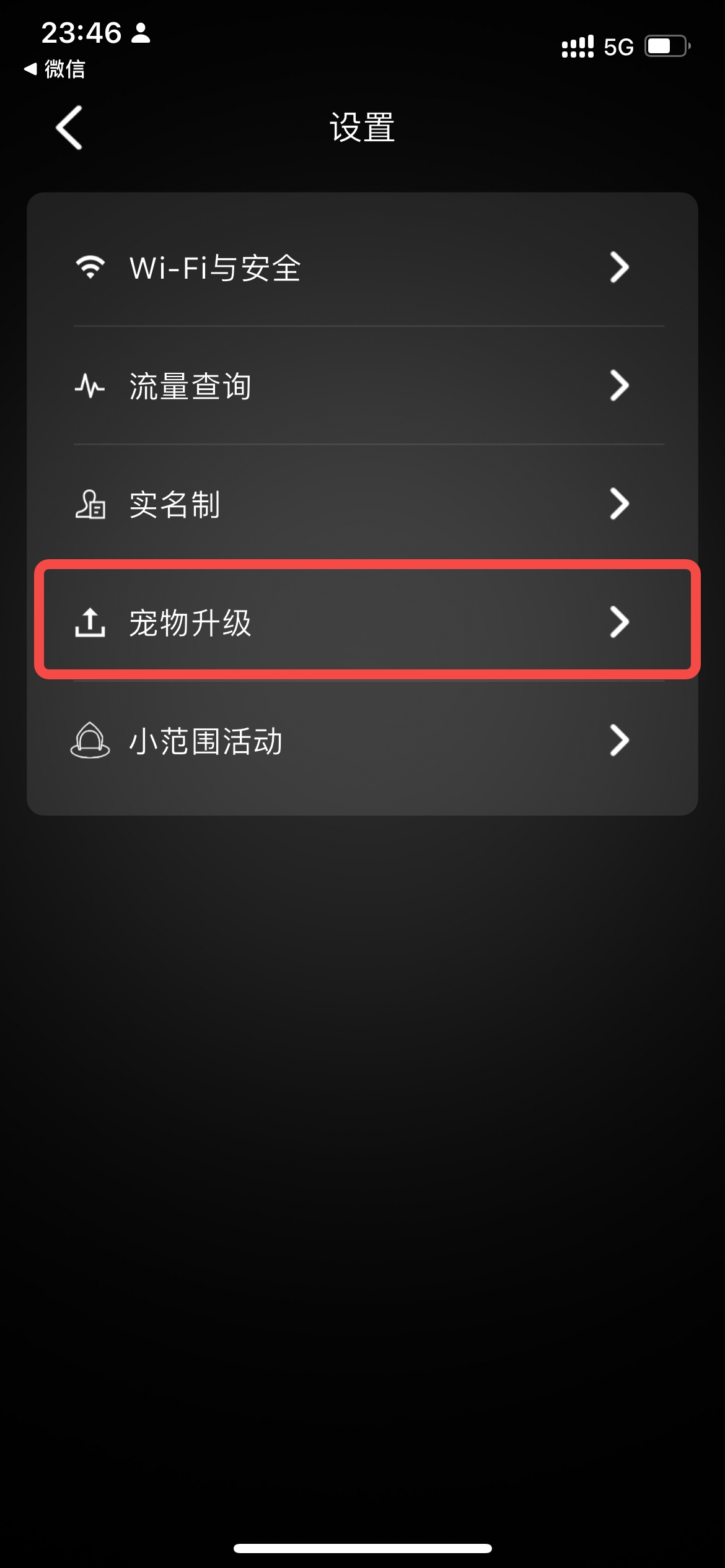Viewport: 725px width, 1568px height.
Task: Return to 微信 via status bar link
Action: (55, 69)
